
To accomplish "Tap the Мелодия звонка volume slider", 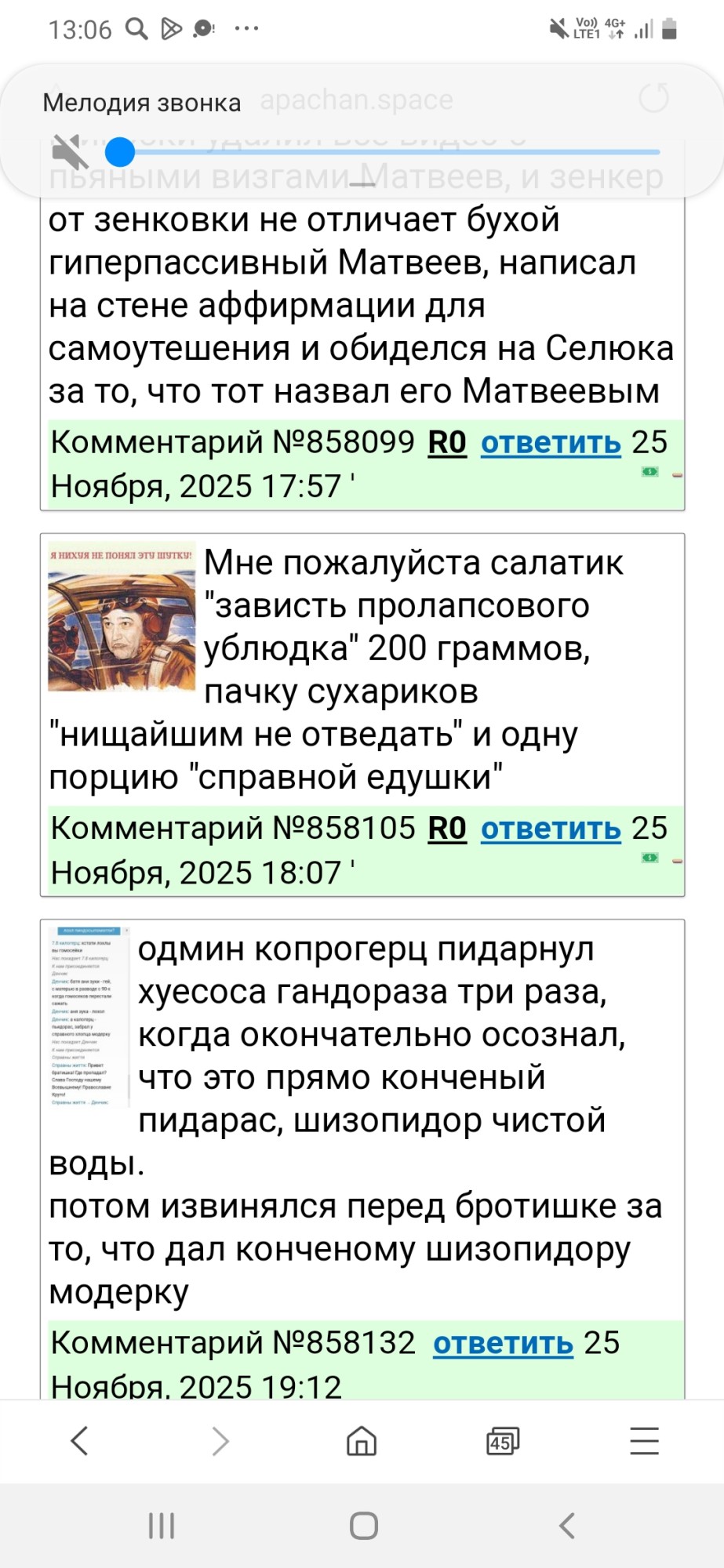I will pyautogui.click(x=390, y=152).
